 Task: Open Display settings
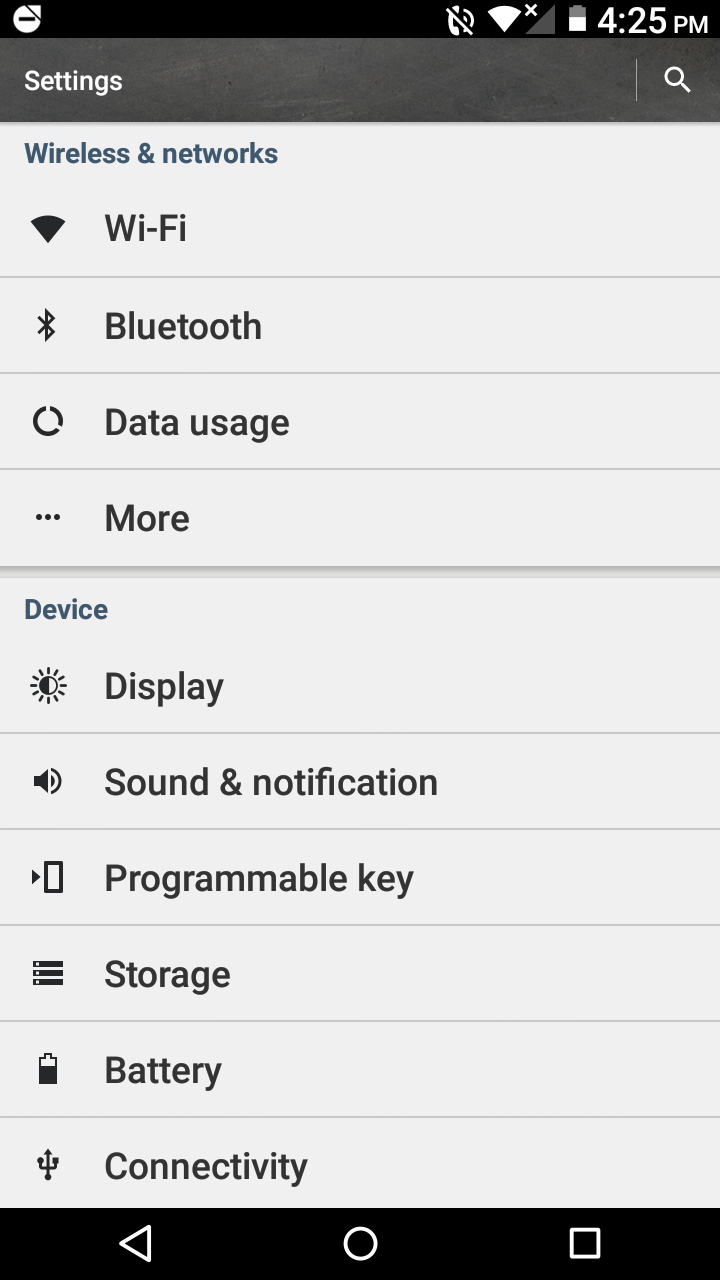coord(360,686)
